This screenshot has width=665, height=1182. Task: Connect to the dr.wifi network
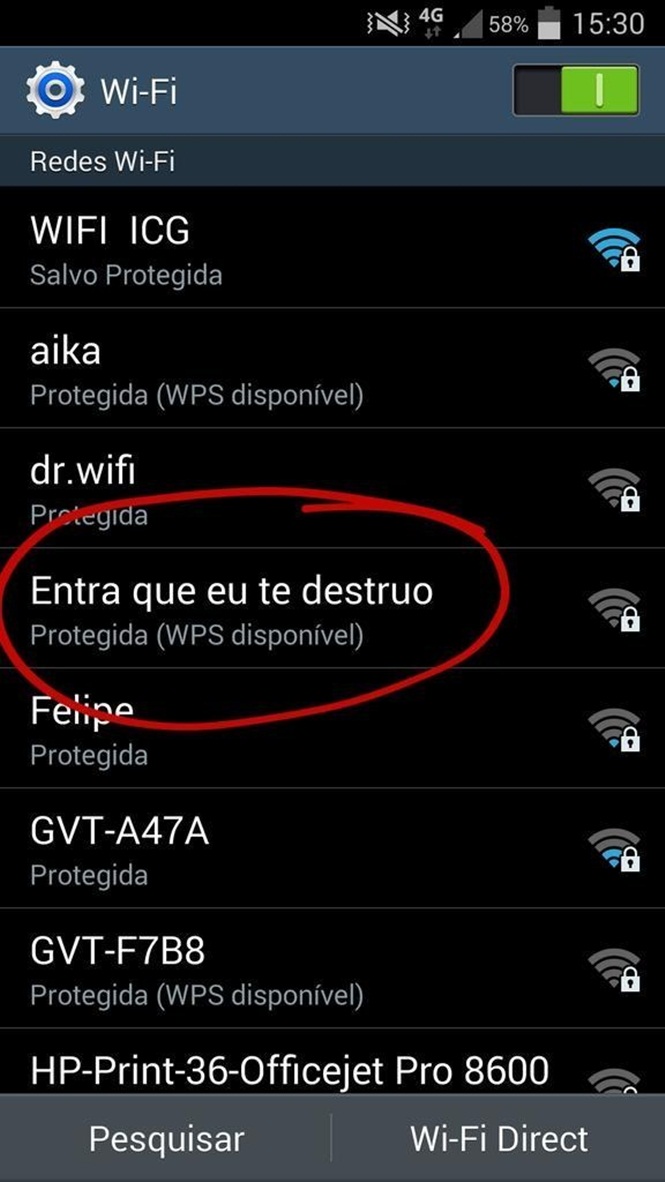[x=332, y=488]
